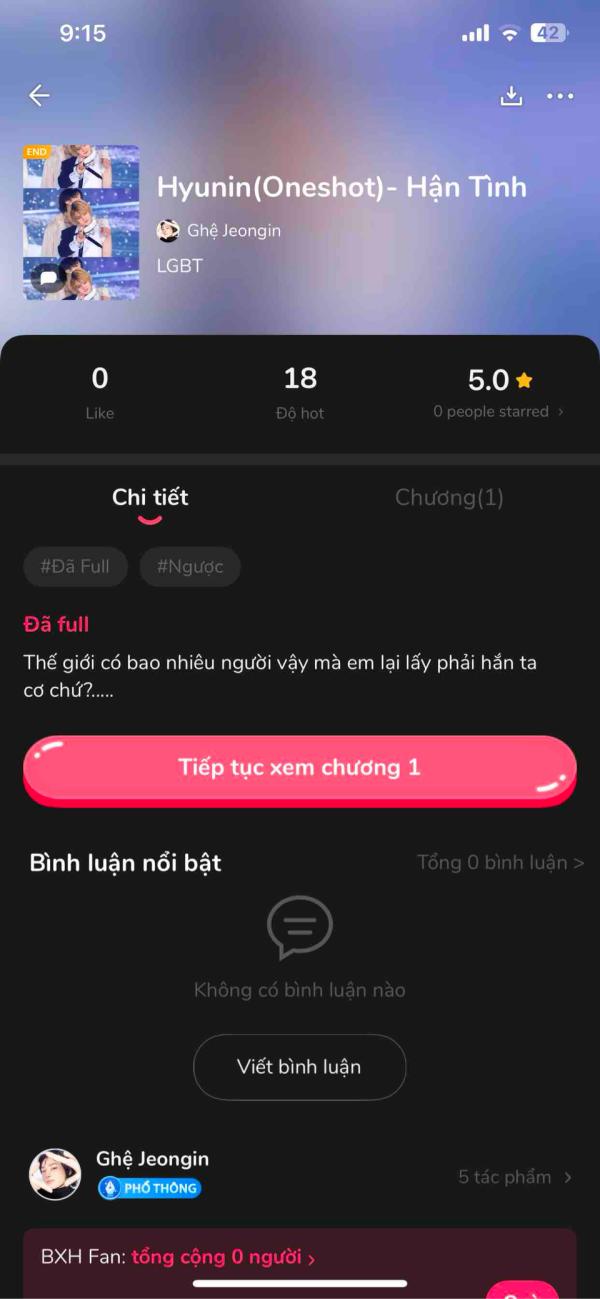Tap the #Đã Full tag chip
This screenshot has width=600, height=1299.
[x=75, y=566]
